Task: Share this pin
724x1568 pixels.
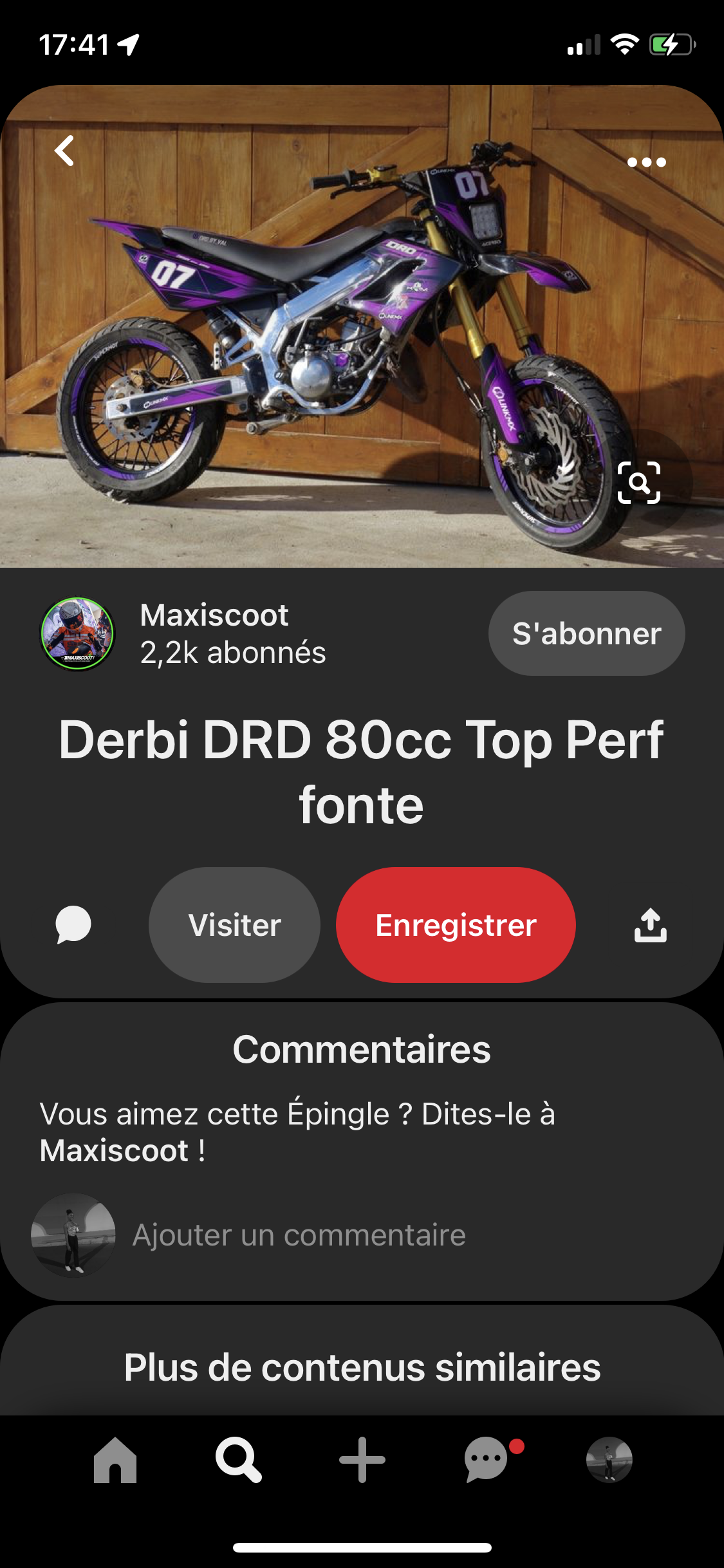Action: pos(650,925)
